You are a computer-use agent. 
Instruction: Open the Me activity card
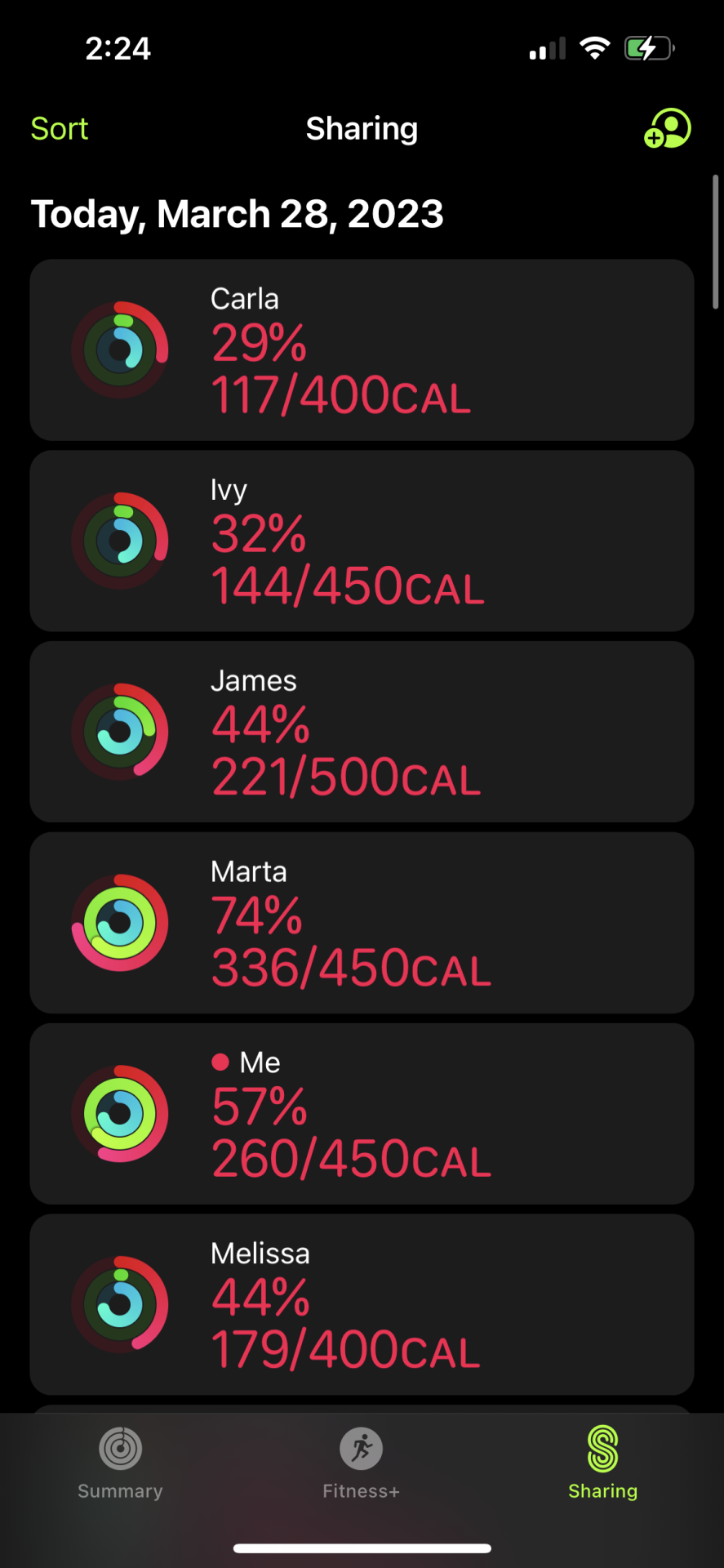[362, 1114]
